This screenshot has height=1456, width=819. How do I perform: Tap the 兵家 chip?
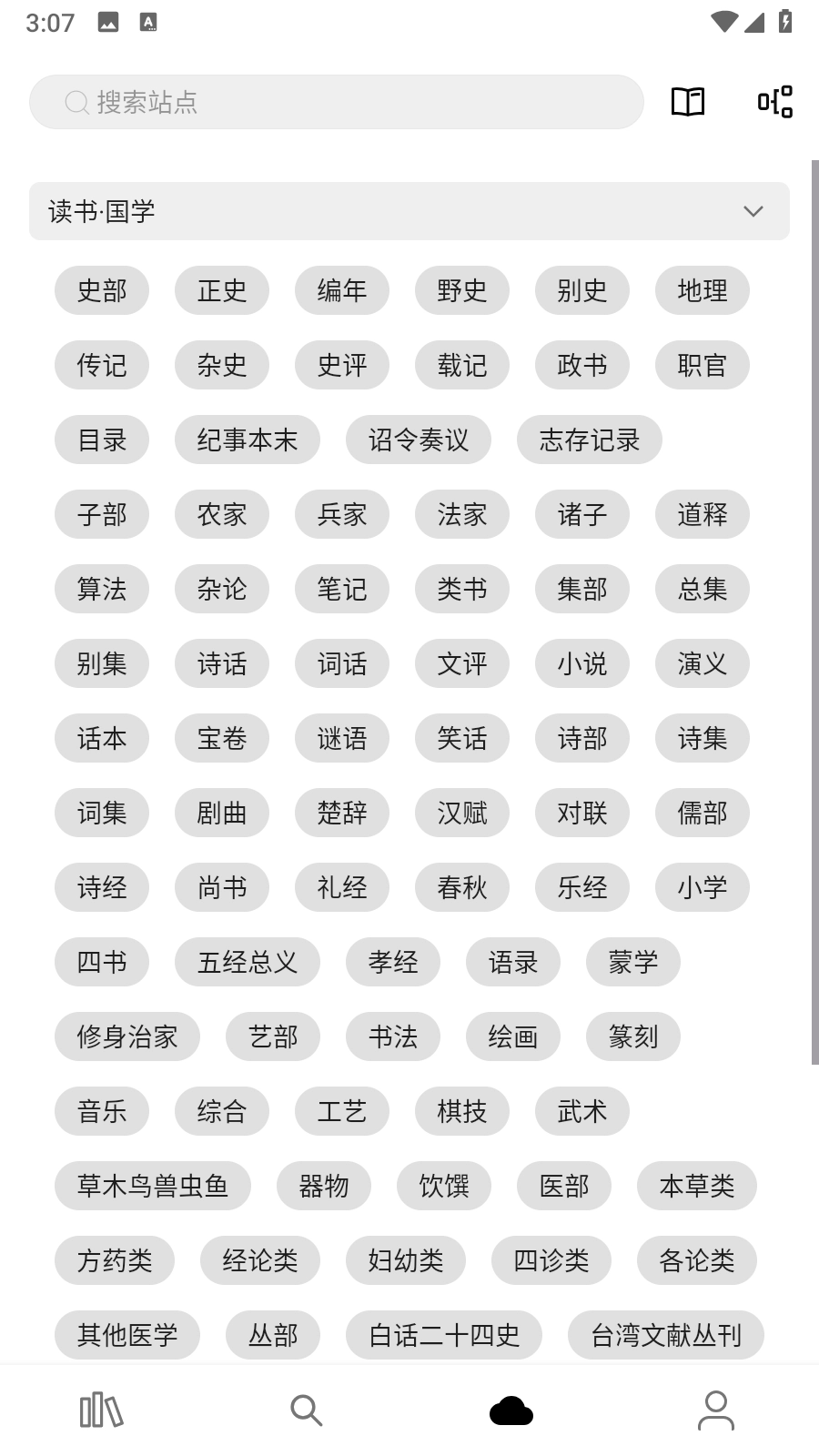tap(341, 515)
